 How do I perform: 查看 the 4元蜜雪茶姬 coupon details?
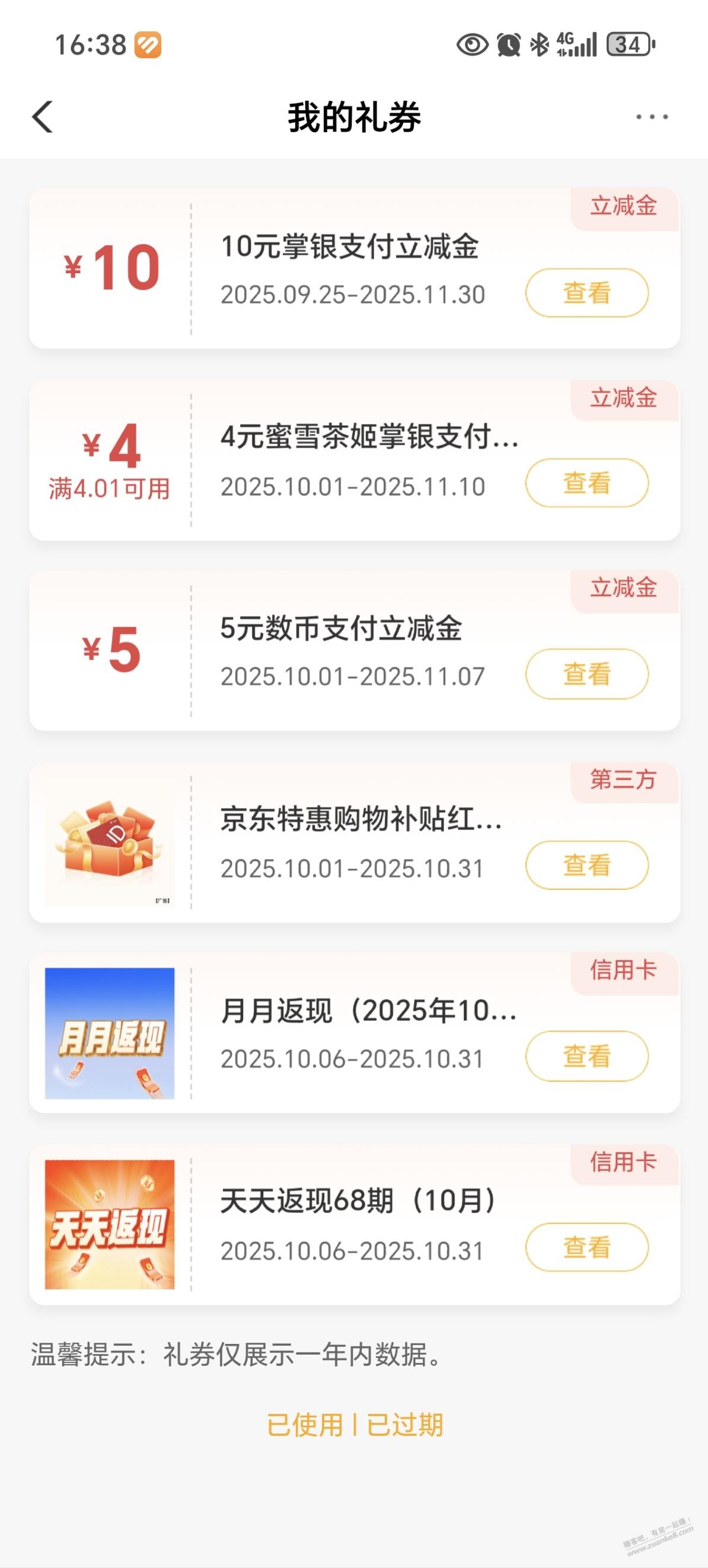[x=588, y=481]
